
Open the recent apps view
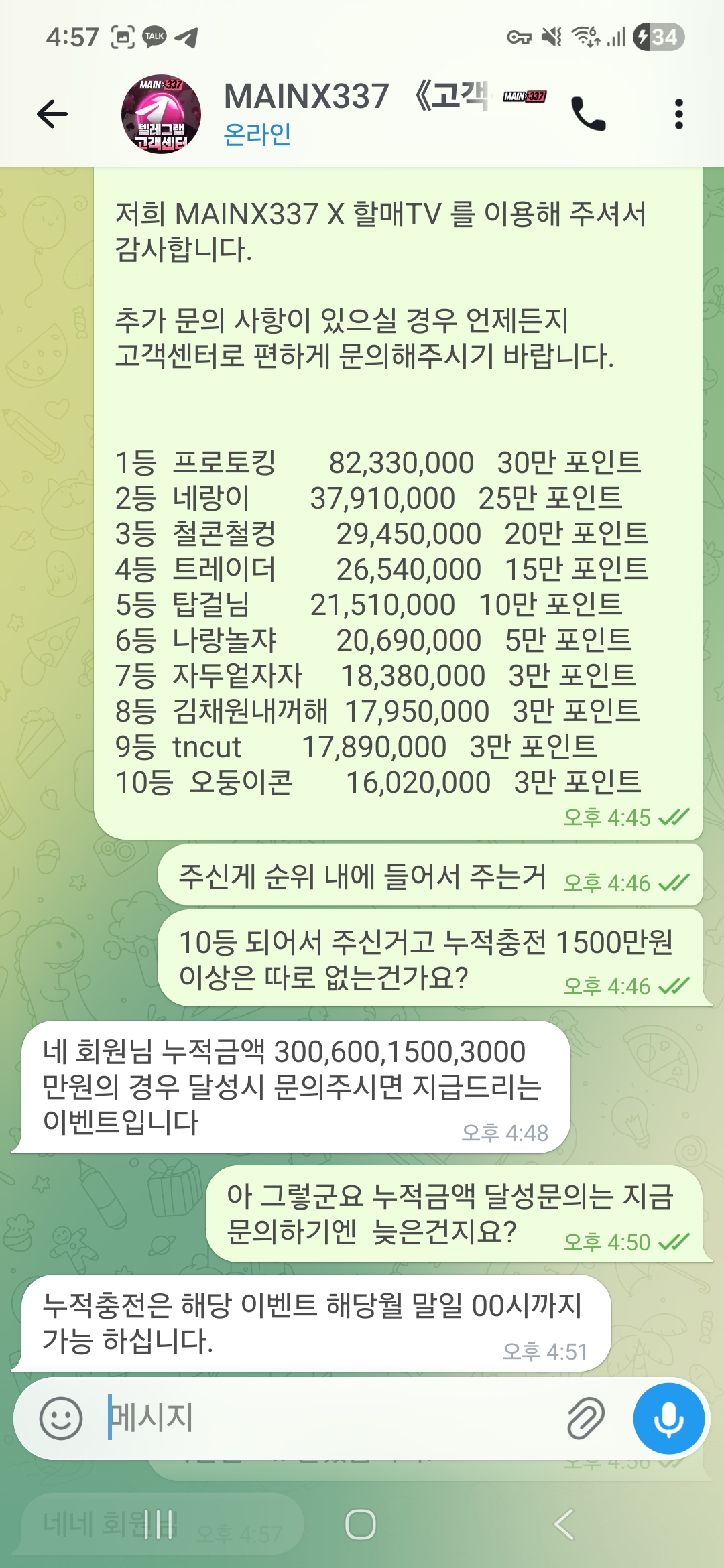[x=159, y=1524]
